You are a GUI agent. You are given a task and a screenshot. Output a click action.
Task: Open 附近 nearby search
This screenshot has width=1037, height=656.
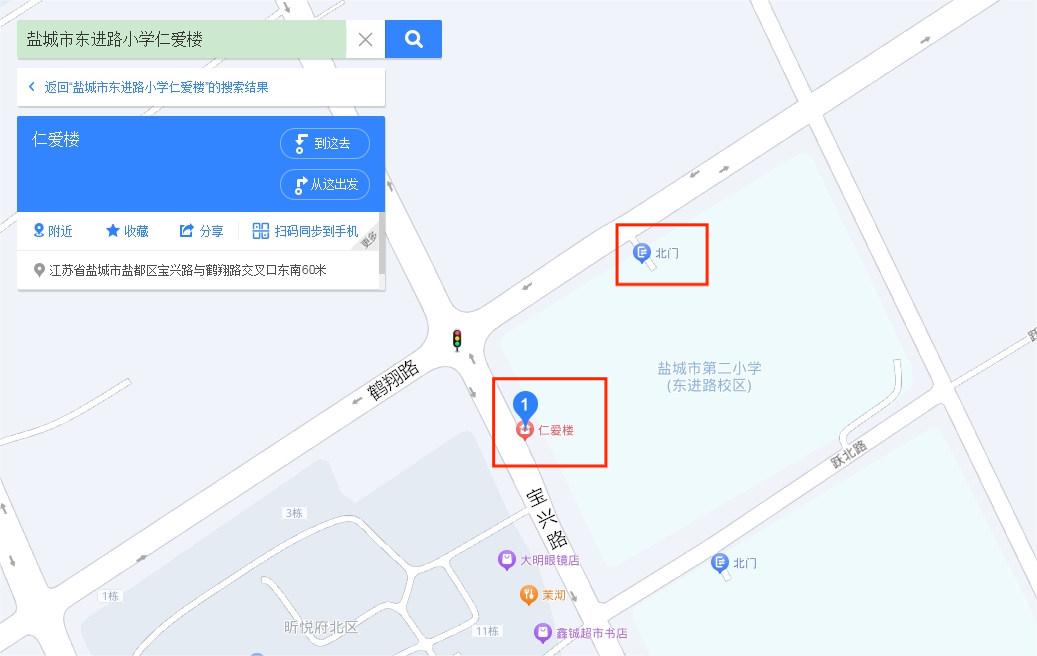coord(53,231)
